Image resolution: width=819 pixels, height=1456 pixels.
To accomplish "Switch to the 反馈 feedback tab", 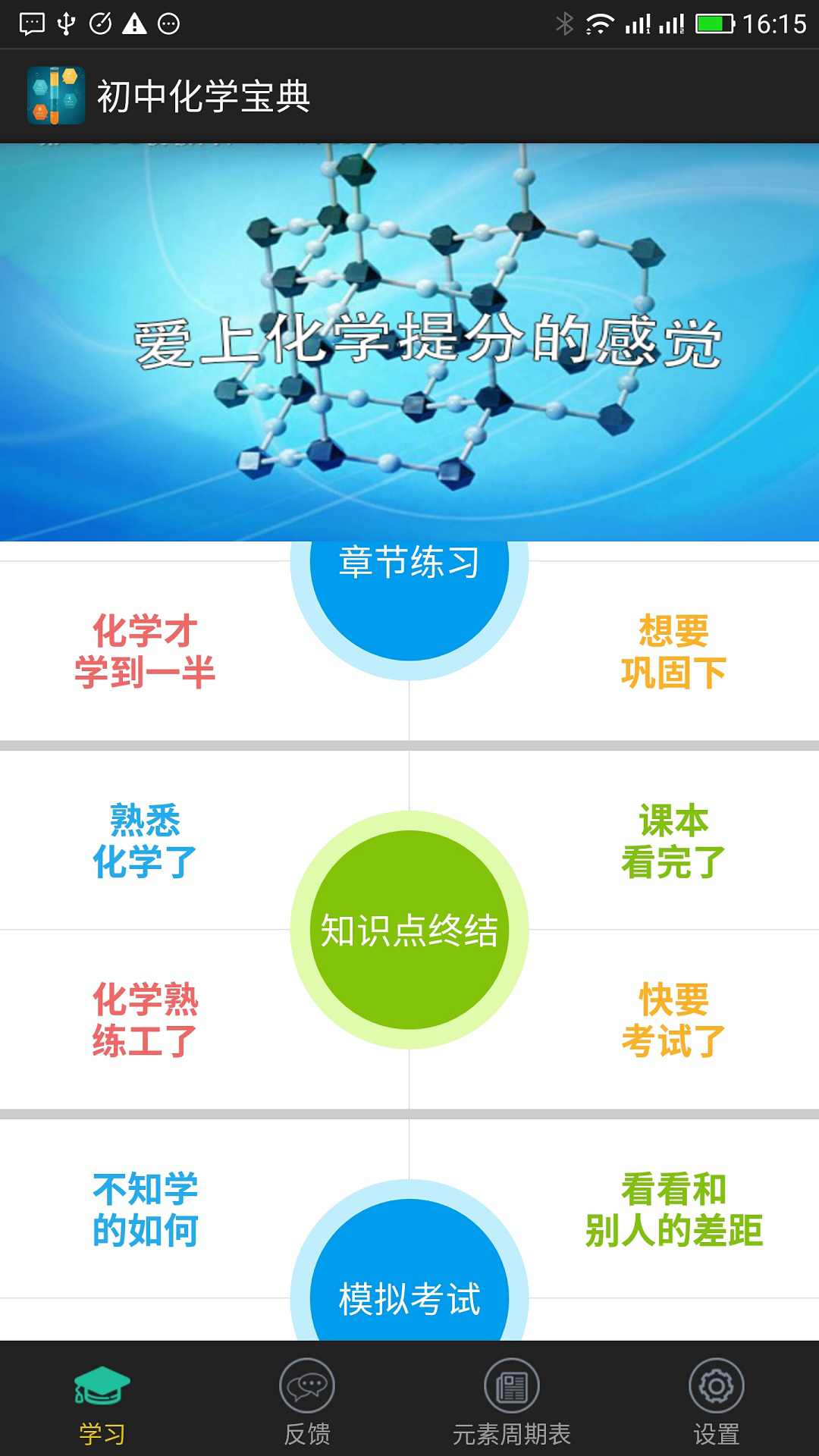I will [307, 1399].
